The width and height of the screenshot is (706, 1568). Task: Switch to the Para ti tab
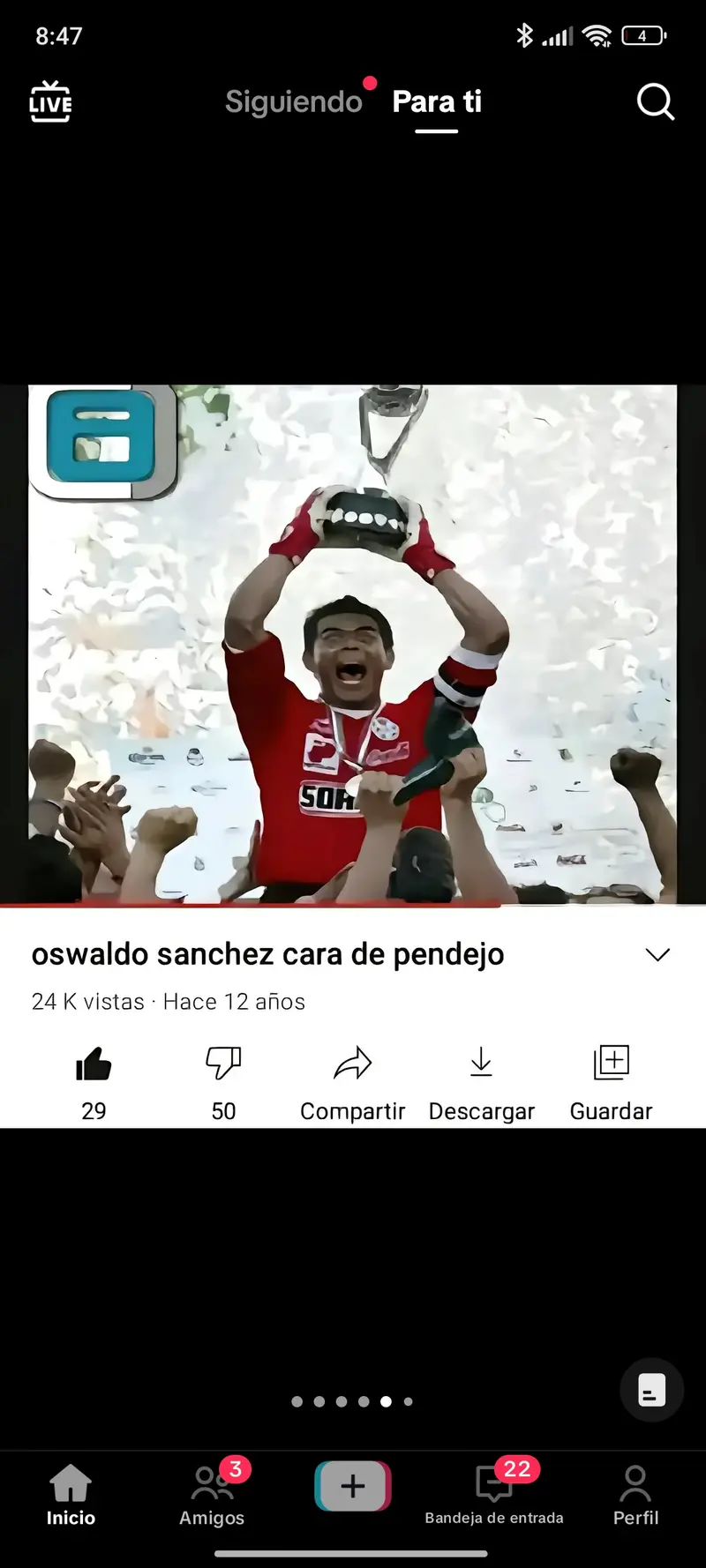click(x=437, y=101)
